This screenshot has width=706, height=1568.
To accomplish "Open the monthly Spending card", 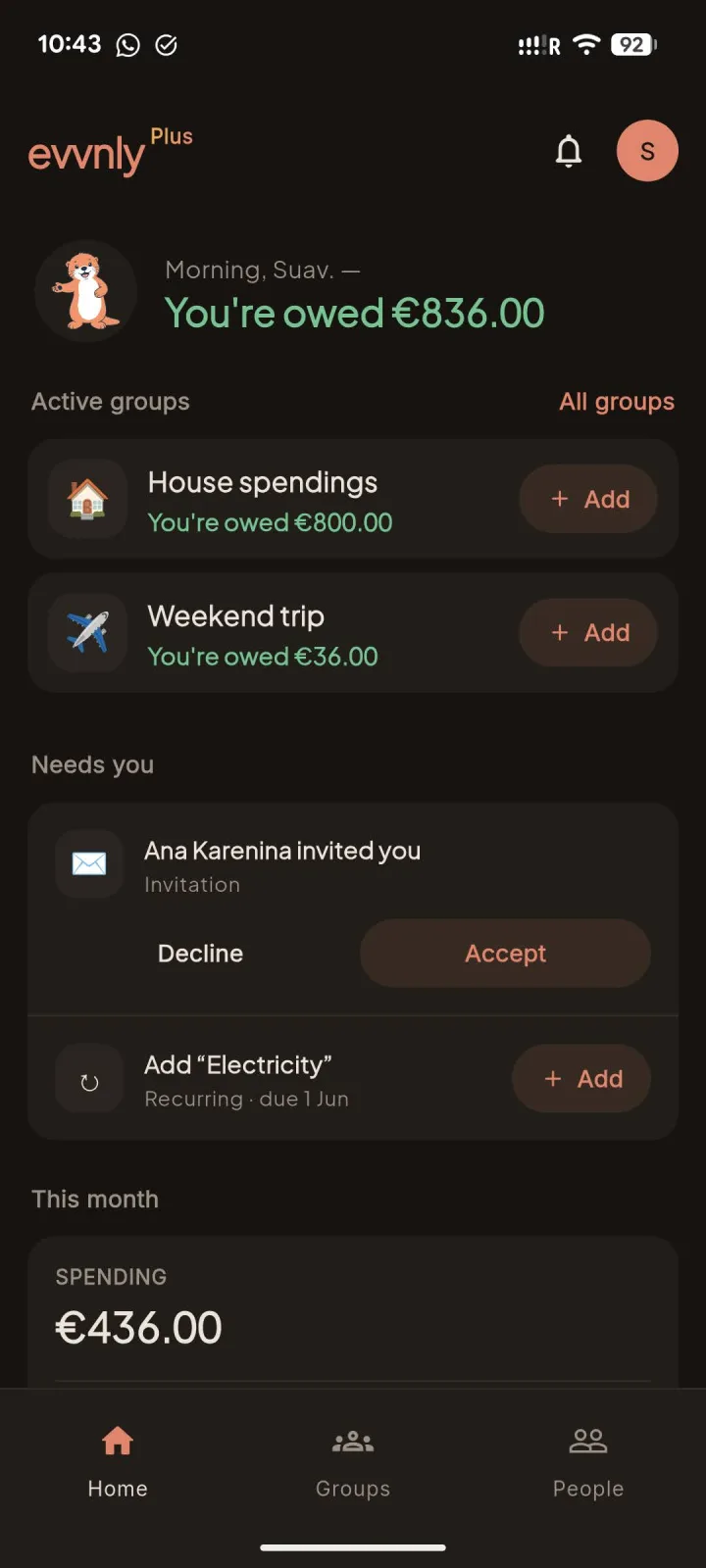I will (353, 1311).
